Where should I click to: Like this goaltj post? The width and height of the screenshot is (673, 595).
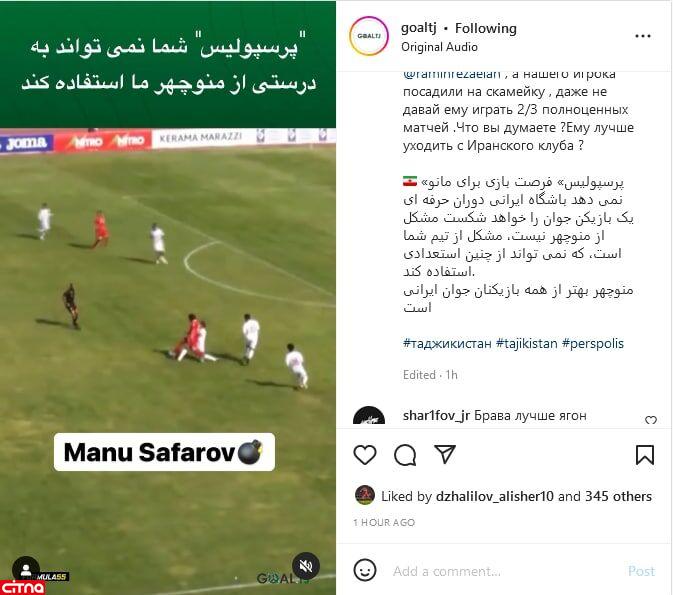click(x=365, y=455)
